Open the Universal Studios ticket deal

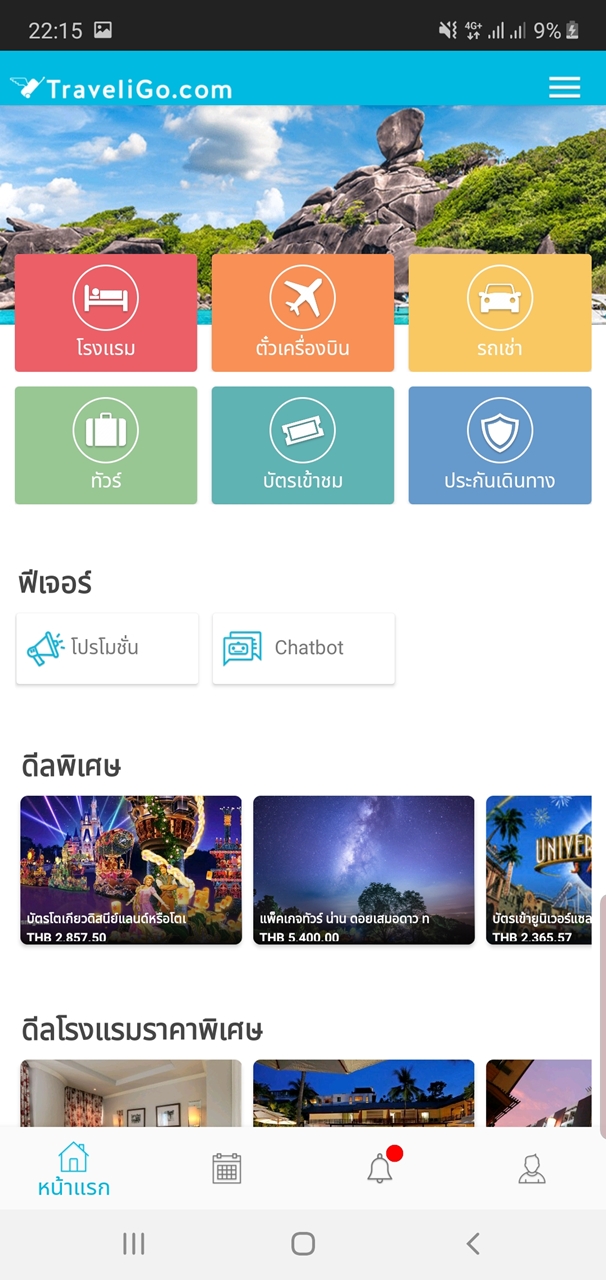pos(538,869)
